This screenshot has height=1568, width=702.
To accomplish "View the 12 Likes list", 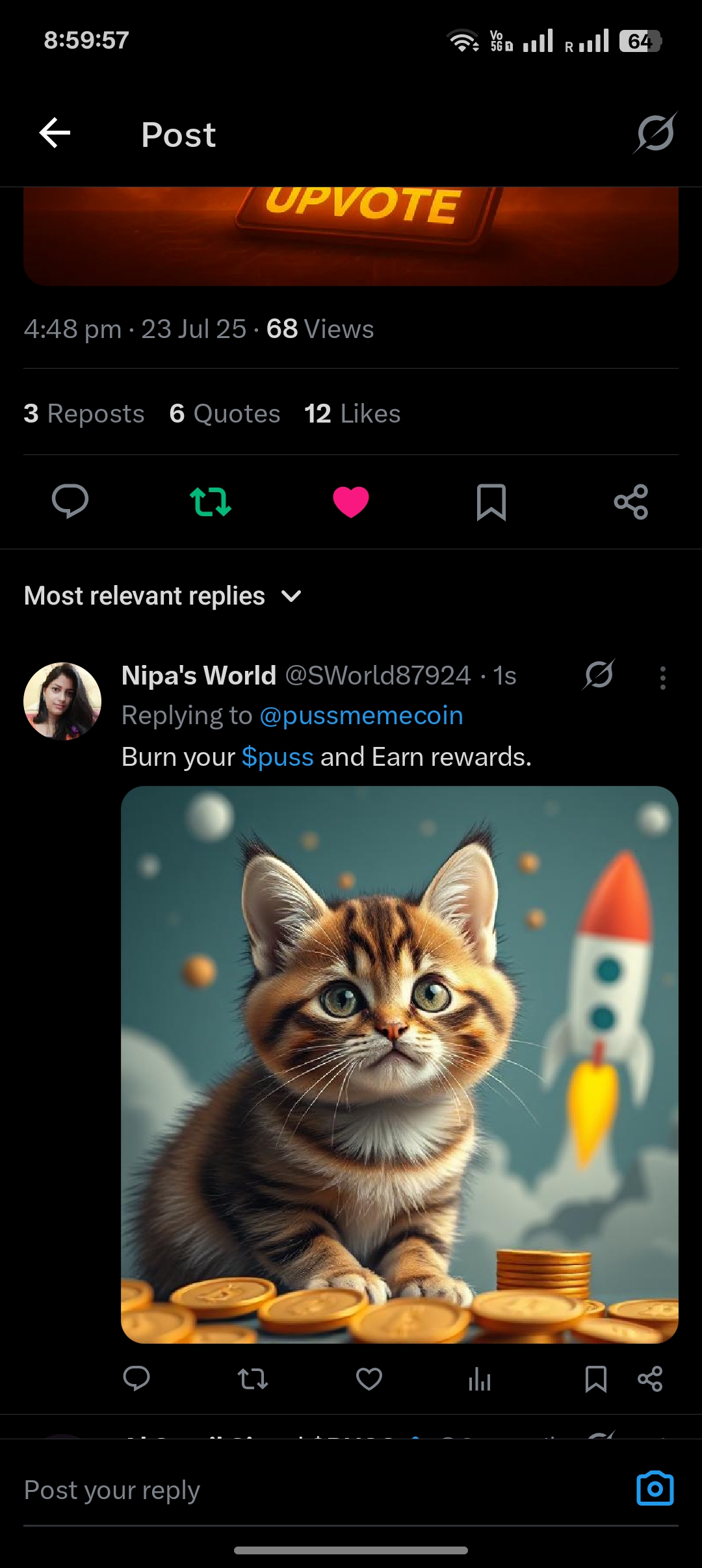I will pyautogui.click(x=352, y=413).
